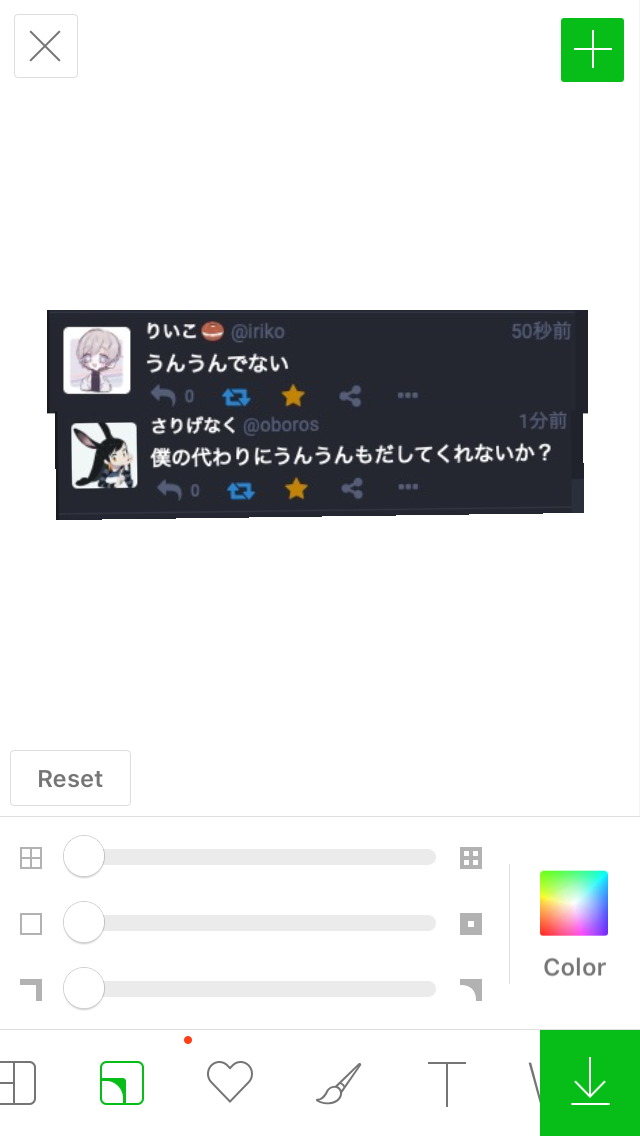Open the layout grid tool
The image size is (640, 1136).
[16, 1082]
